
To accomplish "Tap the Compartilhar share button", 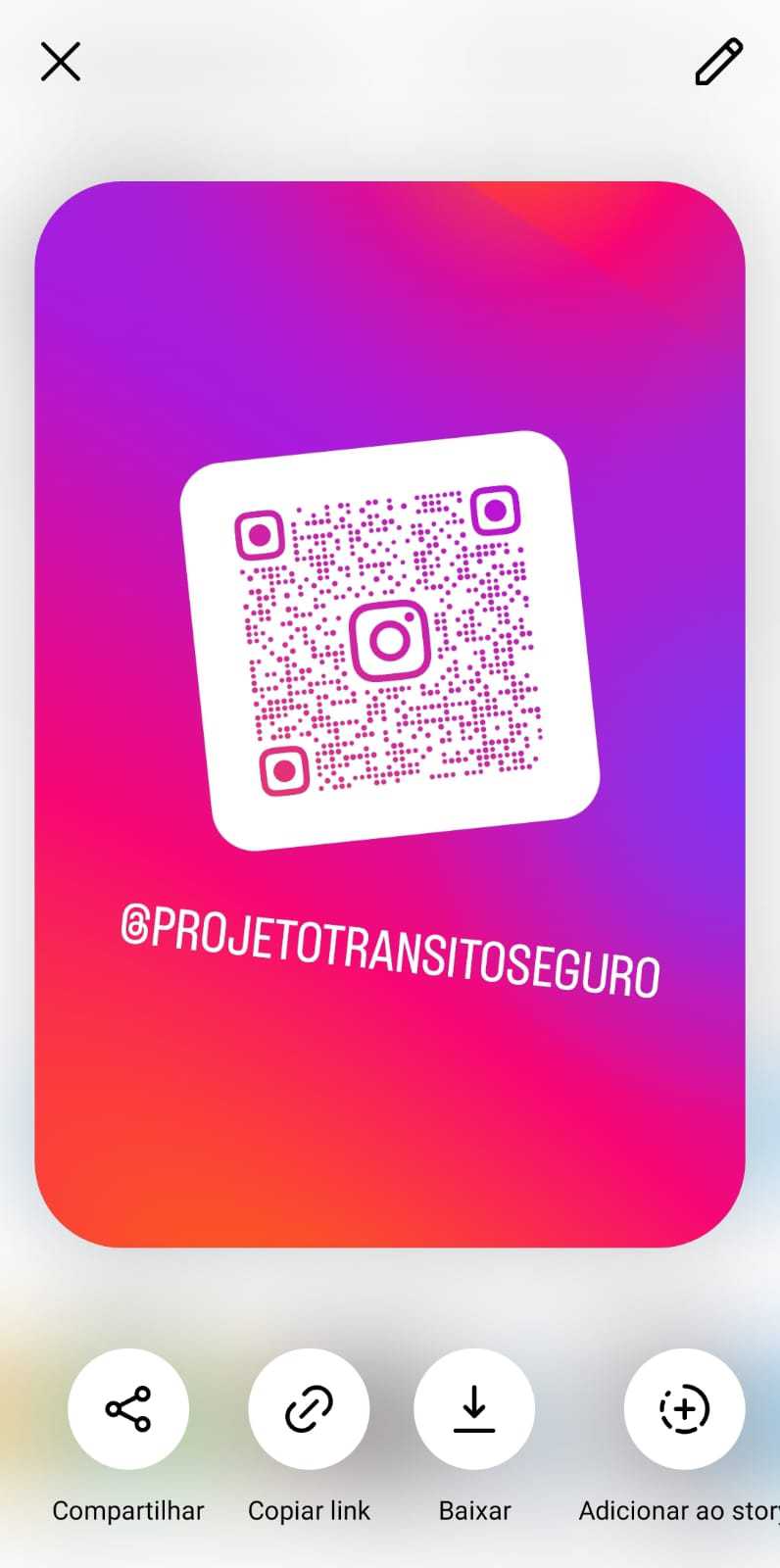I will (128, 1408).
